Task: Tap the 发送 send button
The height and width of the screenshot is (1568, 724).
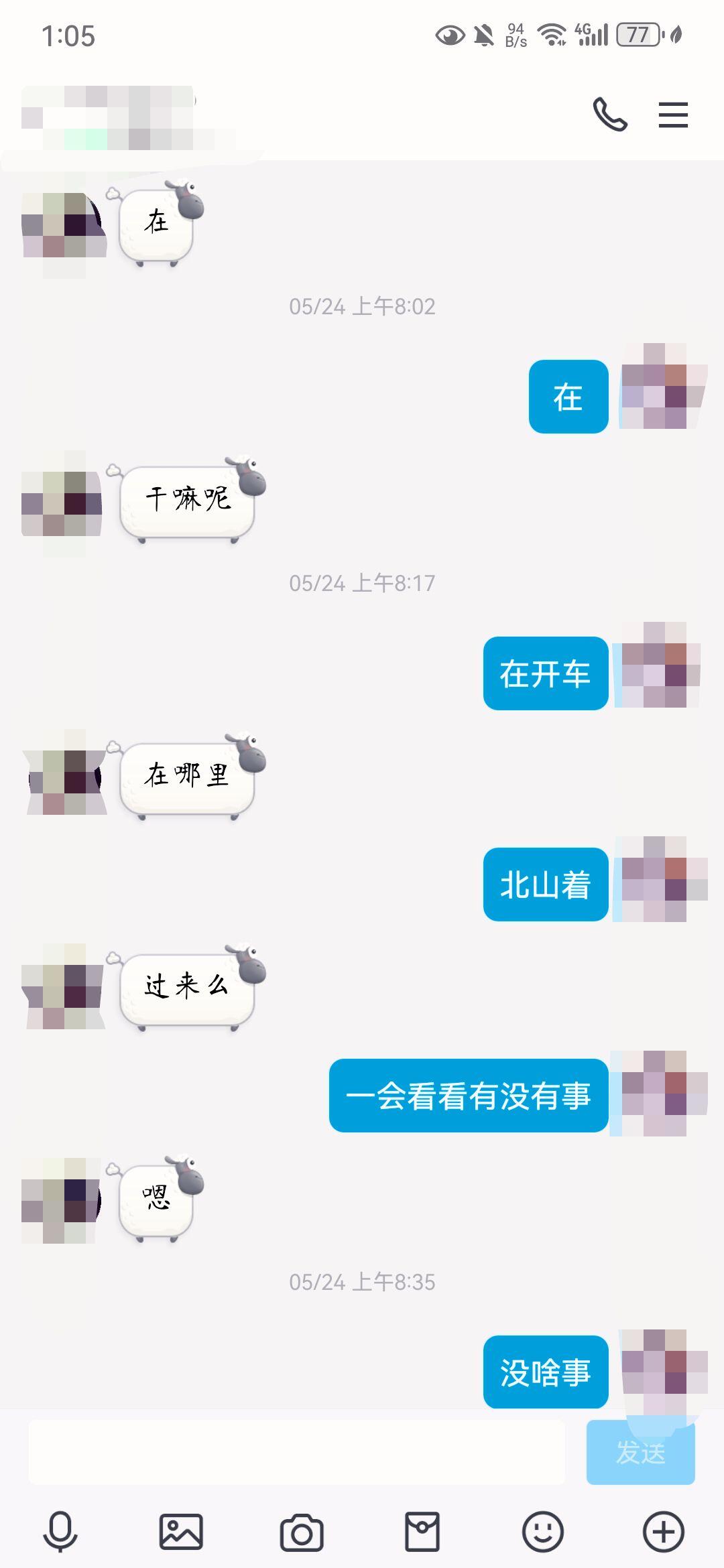Action: [x=640, y=1452]
